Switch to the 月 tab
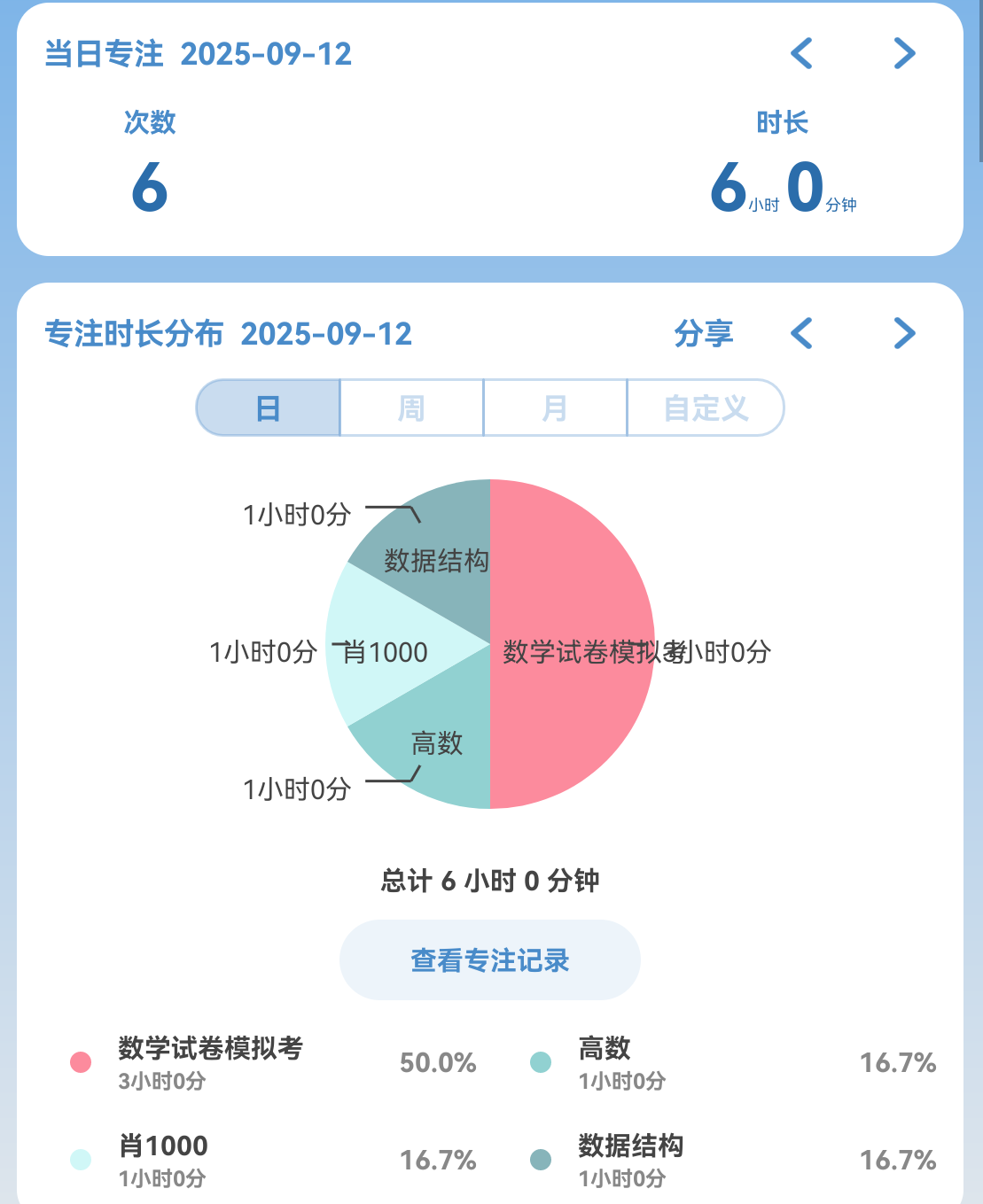The height and width of the screenshot is (1204, 983). point(555,408)
